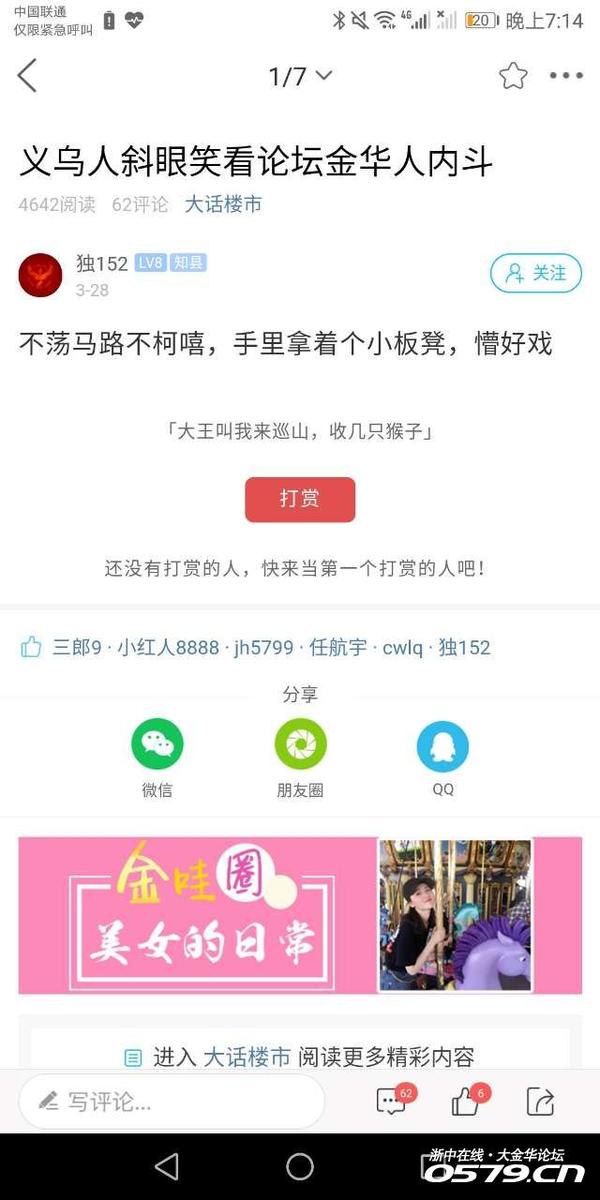
Task: Bookmark this post with the star icon
Action: click(x=513, y=76)
